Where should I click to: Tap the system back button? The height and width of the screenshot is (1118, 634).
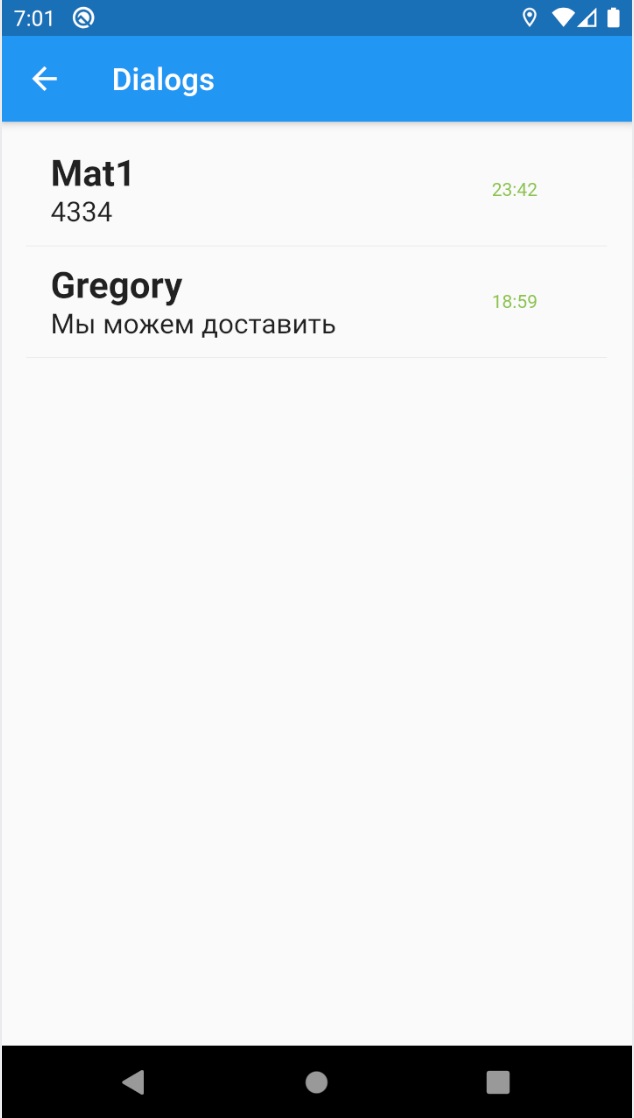pyautogui.click(x=133, y=1082)
